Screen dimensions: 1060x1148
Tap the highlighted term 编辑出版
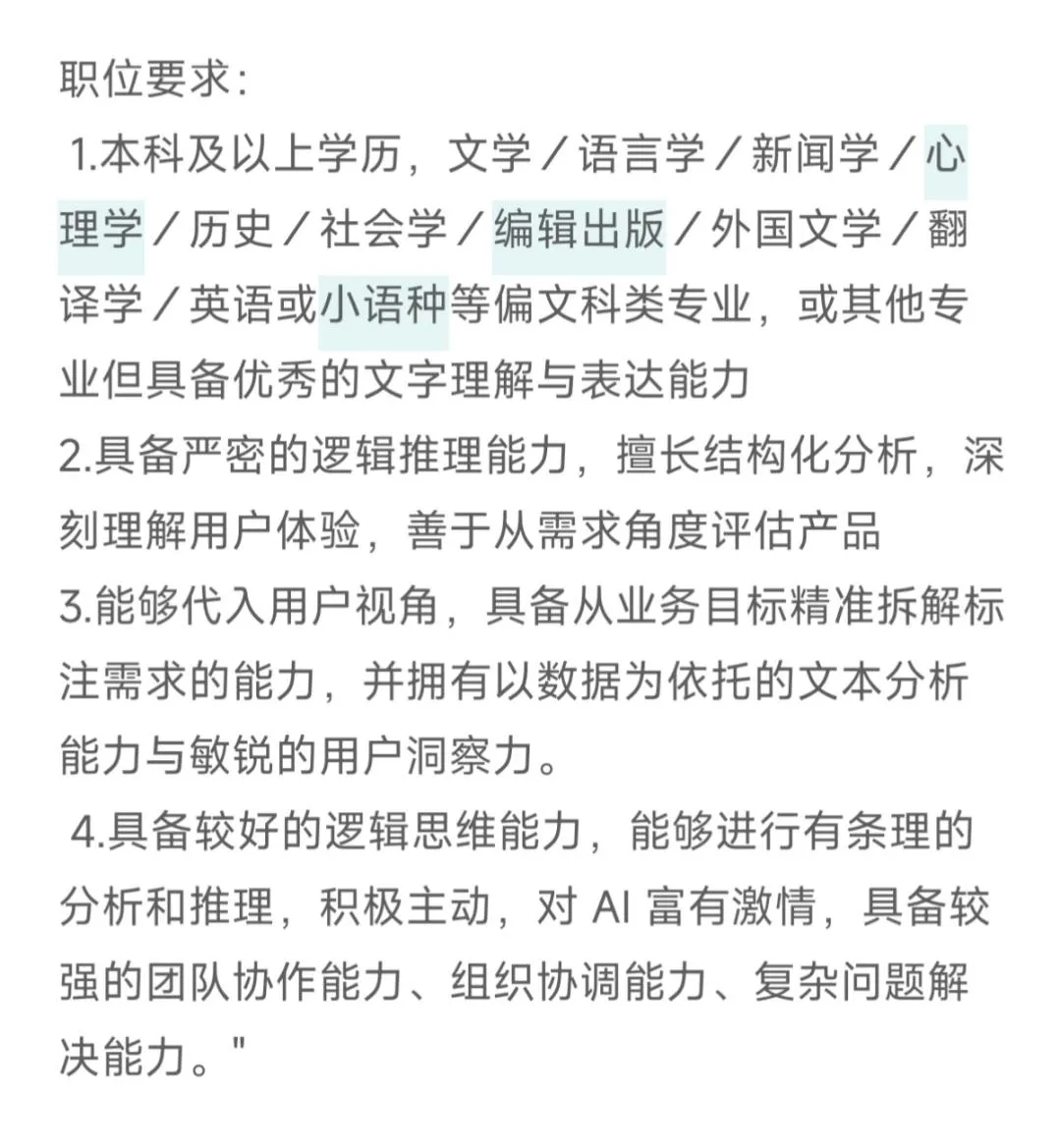[x=579, y=229]
